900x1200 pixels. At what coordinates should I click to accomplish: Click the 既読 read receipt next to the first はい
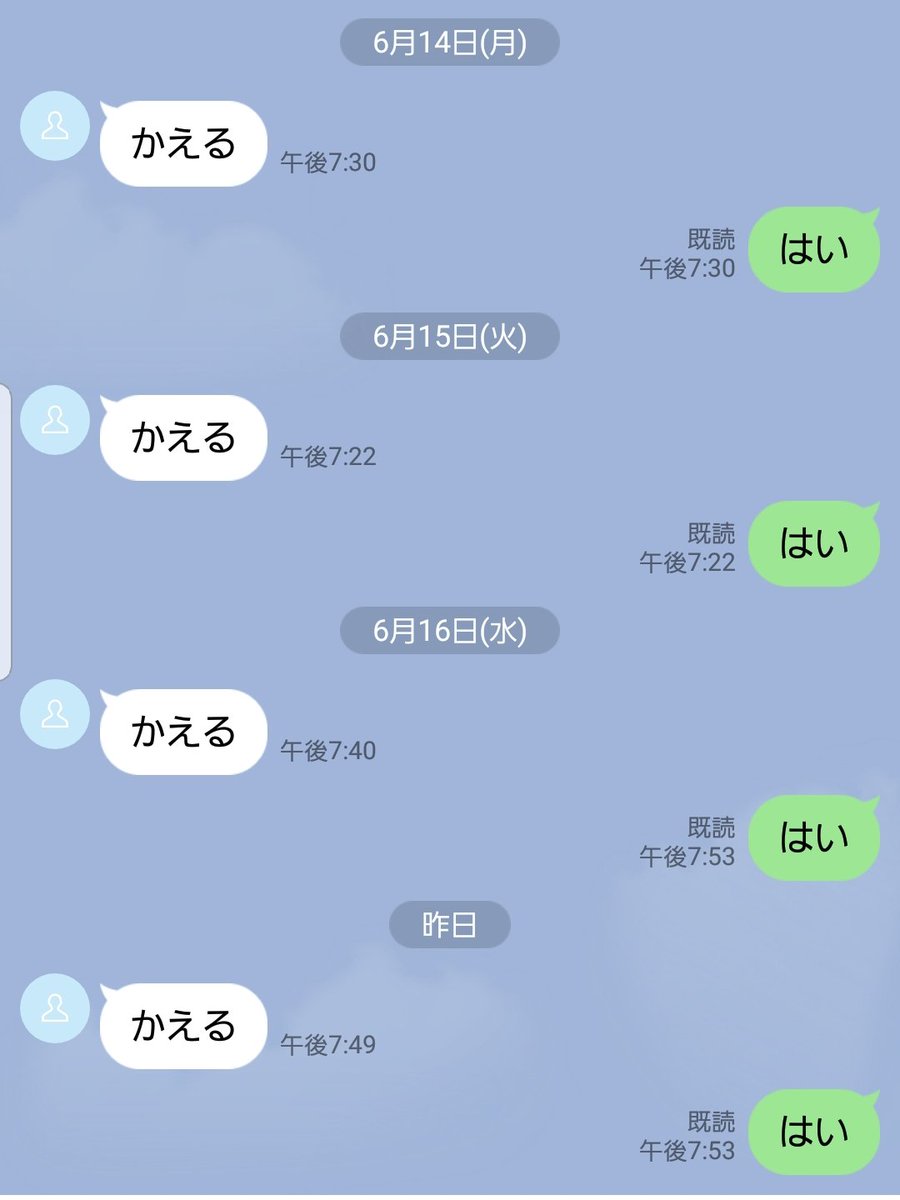[712, 239]
